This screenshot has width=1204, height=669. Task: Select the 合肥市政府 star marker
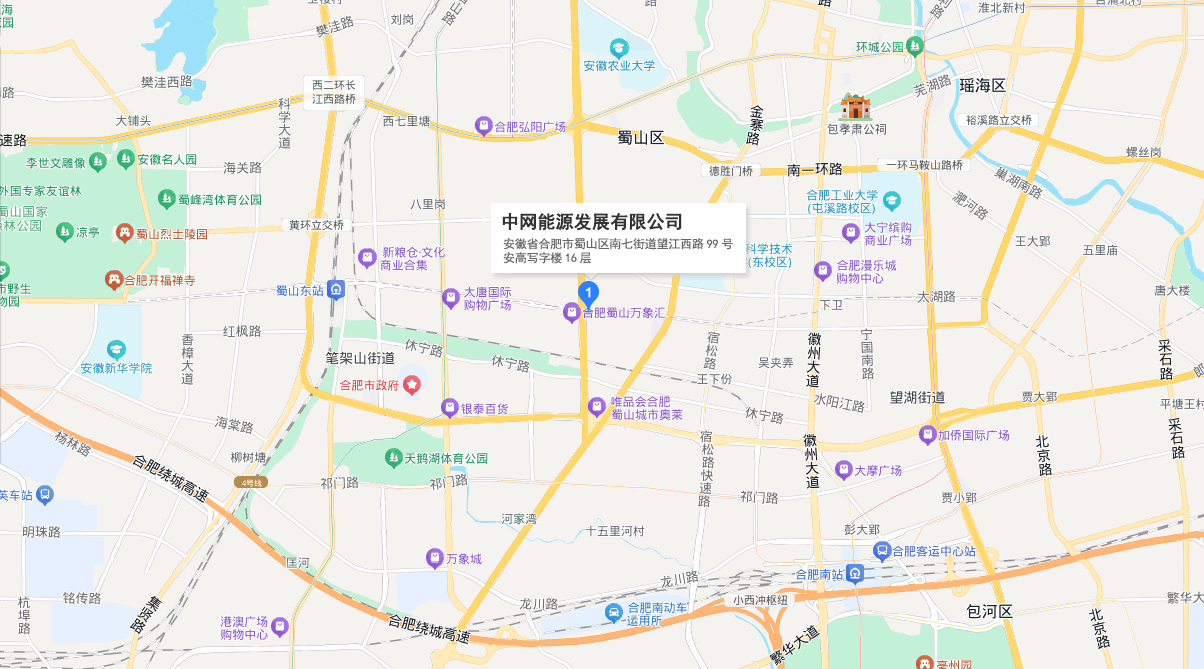point(411,385)
